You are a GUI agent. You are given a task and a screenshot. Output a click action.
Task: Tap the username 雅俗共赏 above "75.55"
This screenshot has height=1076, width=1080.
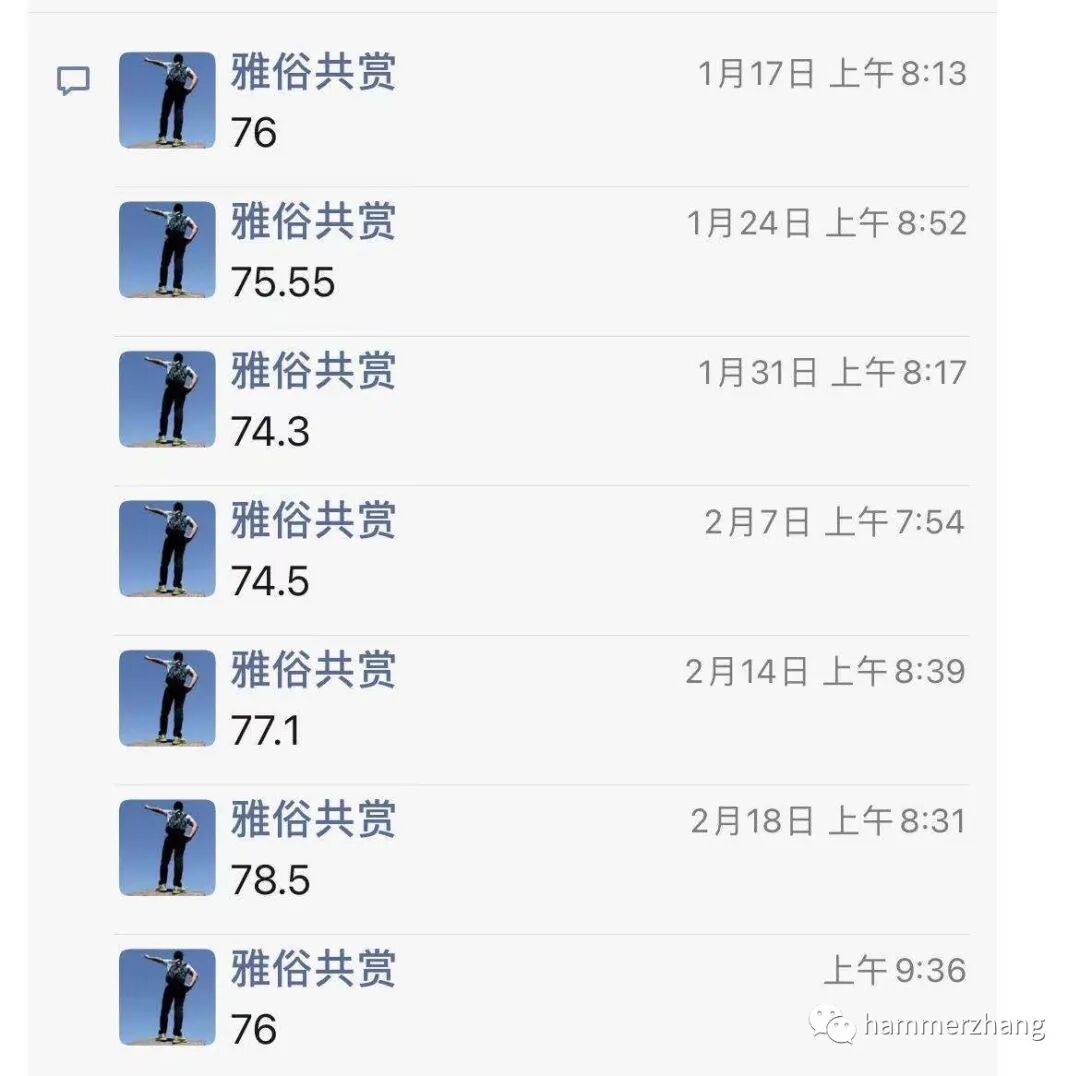pyautogui.click(x=313, y=221)
